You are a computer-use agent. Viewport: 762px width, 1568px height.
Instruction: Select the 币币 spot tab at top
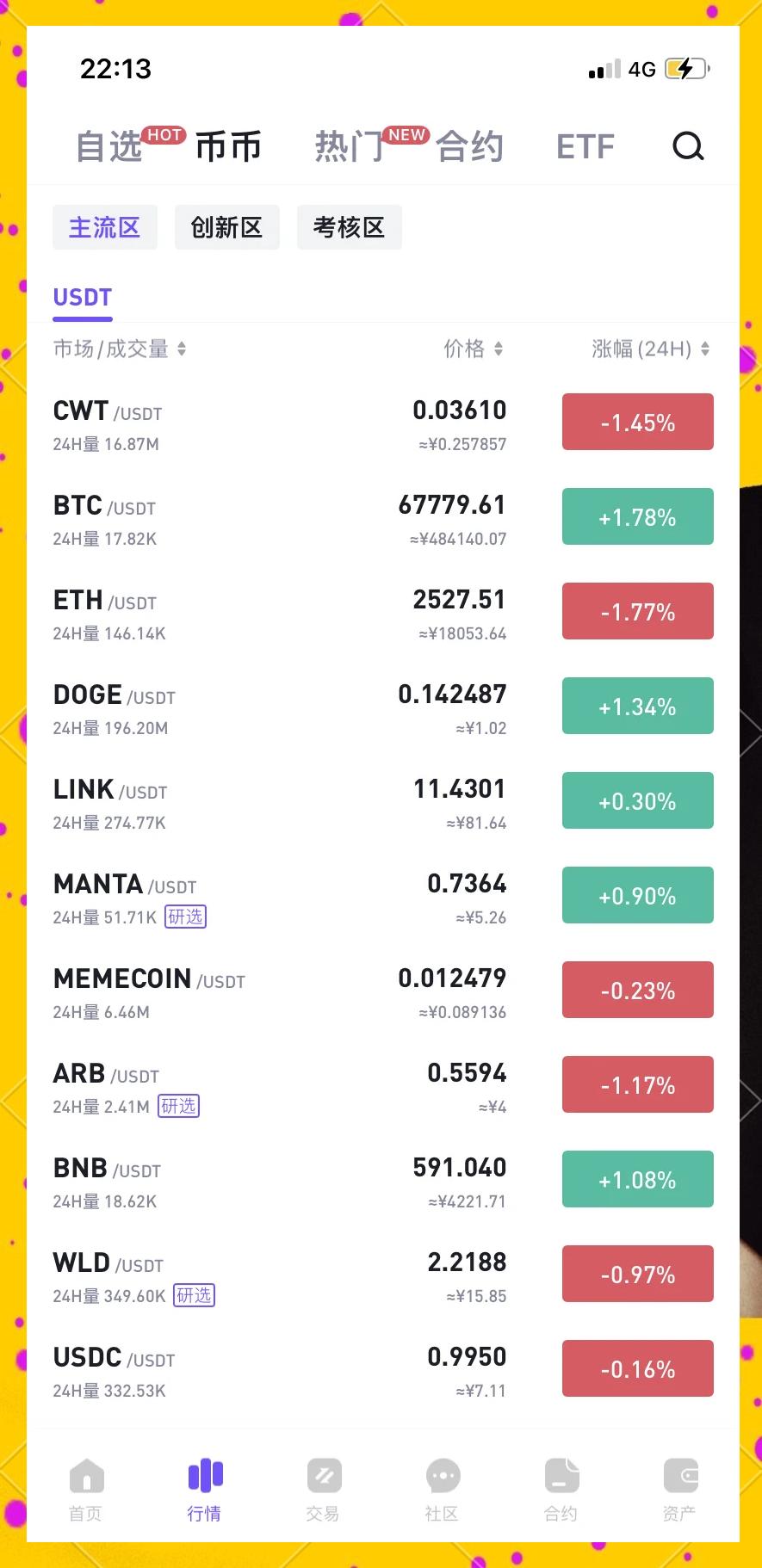pyautogui.click(x=230, y=147)
